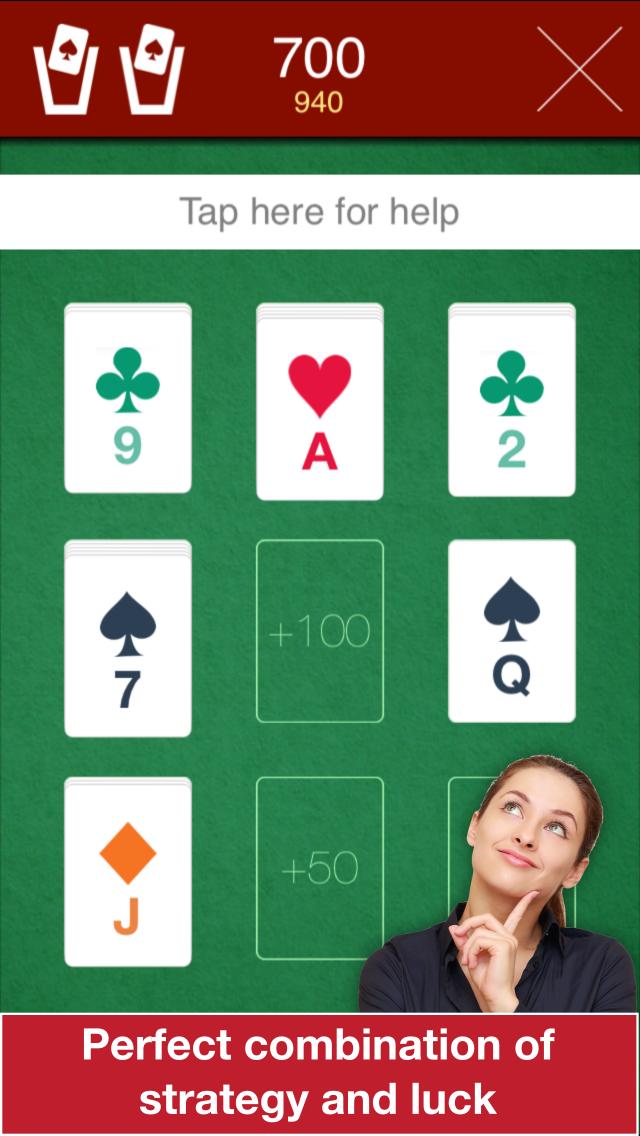Viewport: 640px width, 1136px height.
Task: Select the queen of spades card
Action: tap(512, 632)
